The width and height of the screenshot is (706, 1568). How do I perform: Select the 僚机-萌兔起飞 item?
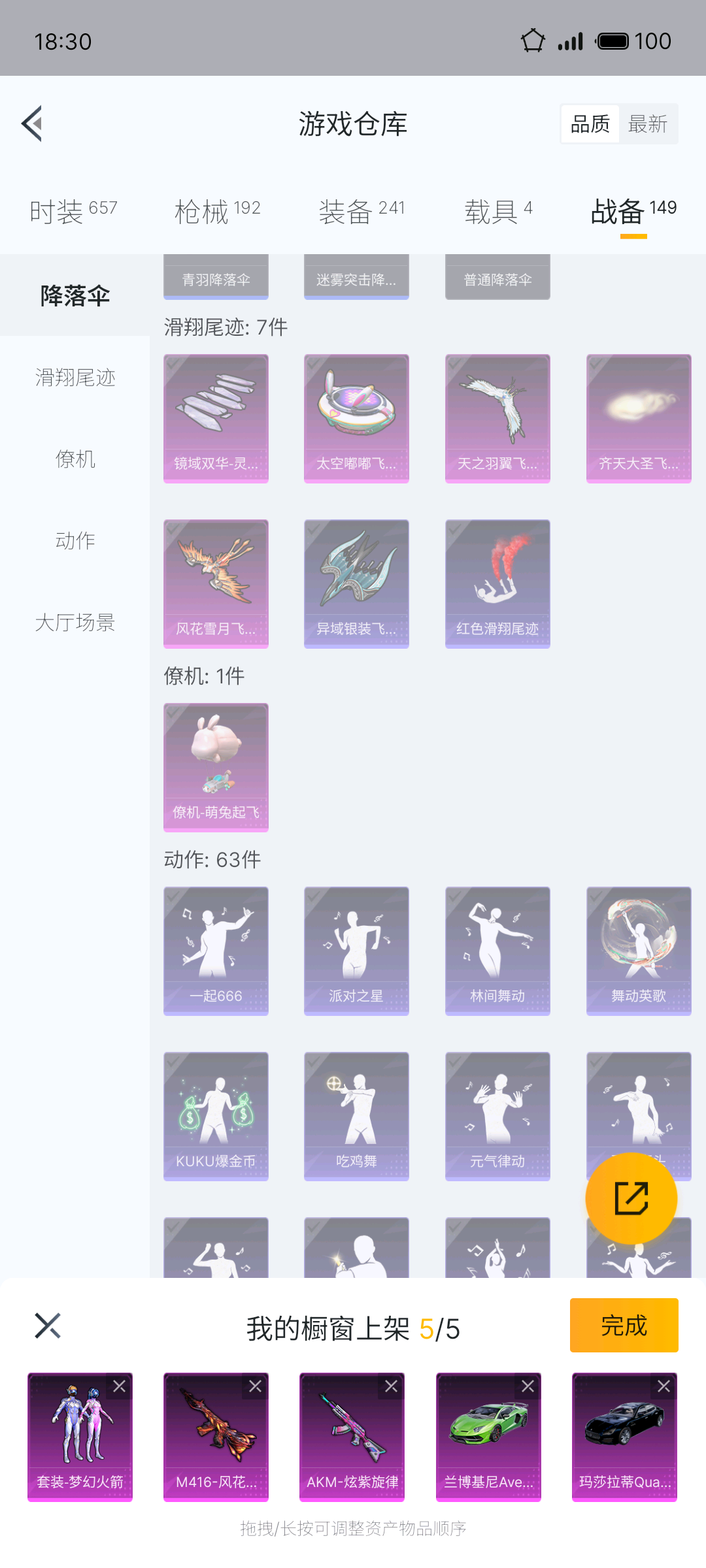(216, 767)
